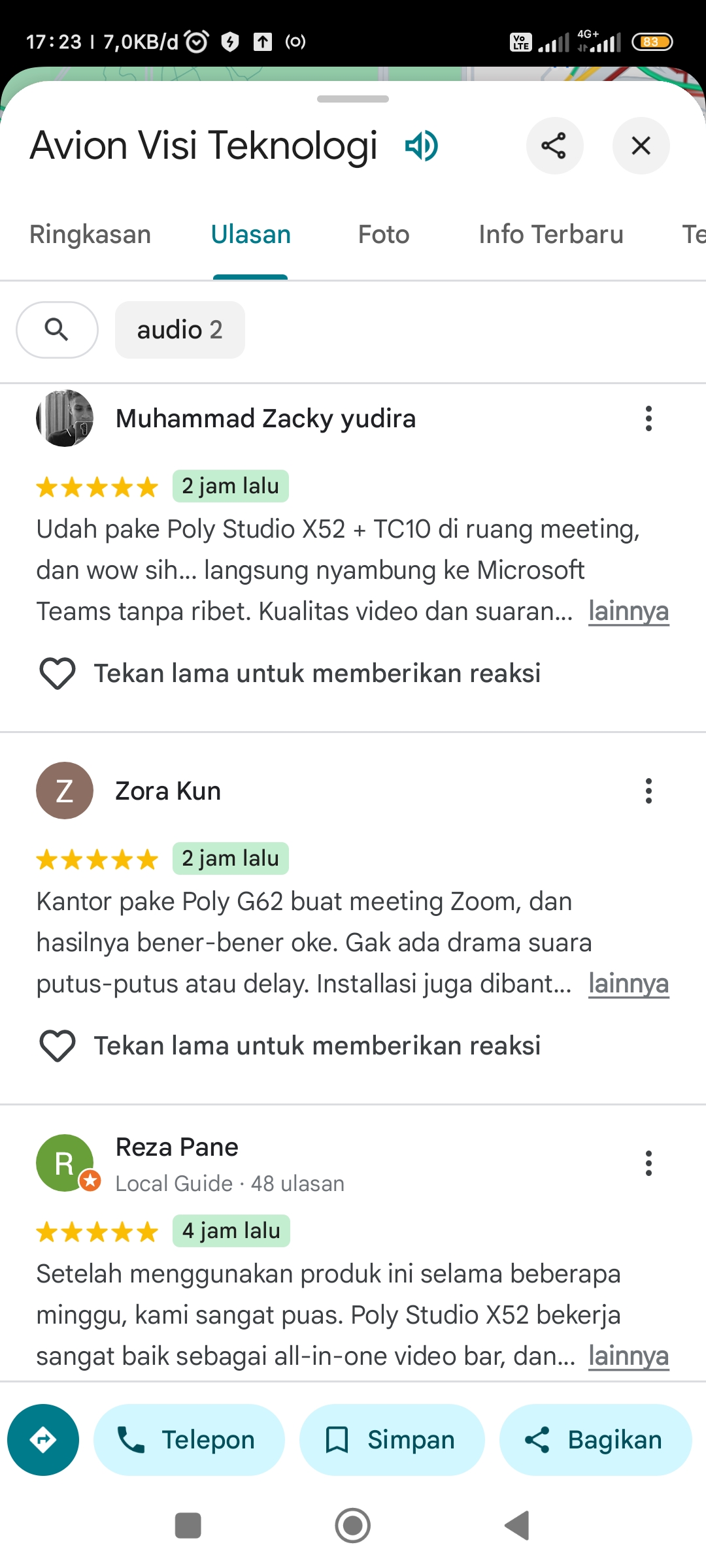Call the business via Telepon
The height and width of the screenshot is (1568, 706).
189,1440
